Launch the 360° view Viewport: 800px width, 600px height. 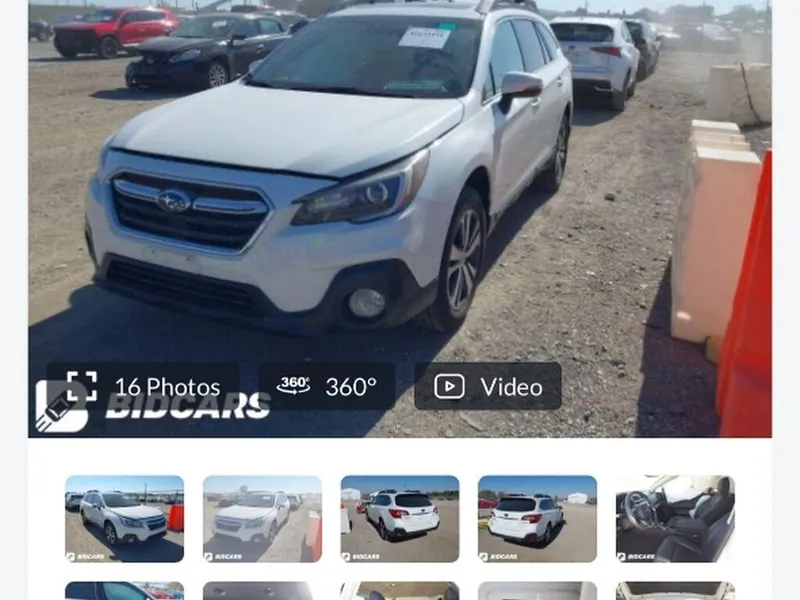coord(326,387)
